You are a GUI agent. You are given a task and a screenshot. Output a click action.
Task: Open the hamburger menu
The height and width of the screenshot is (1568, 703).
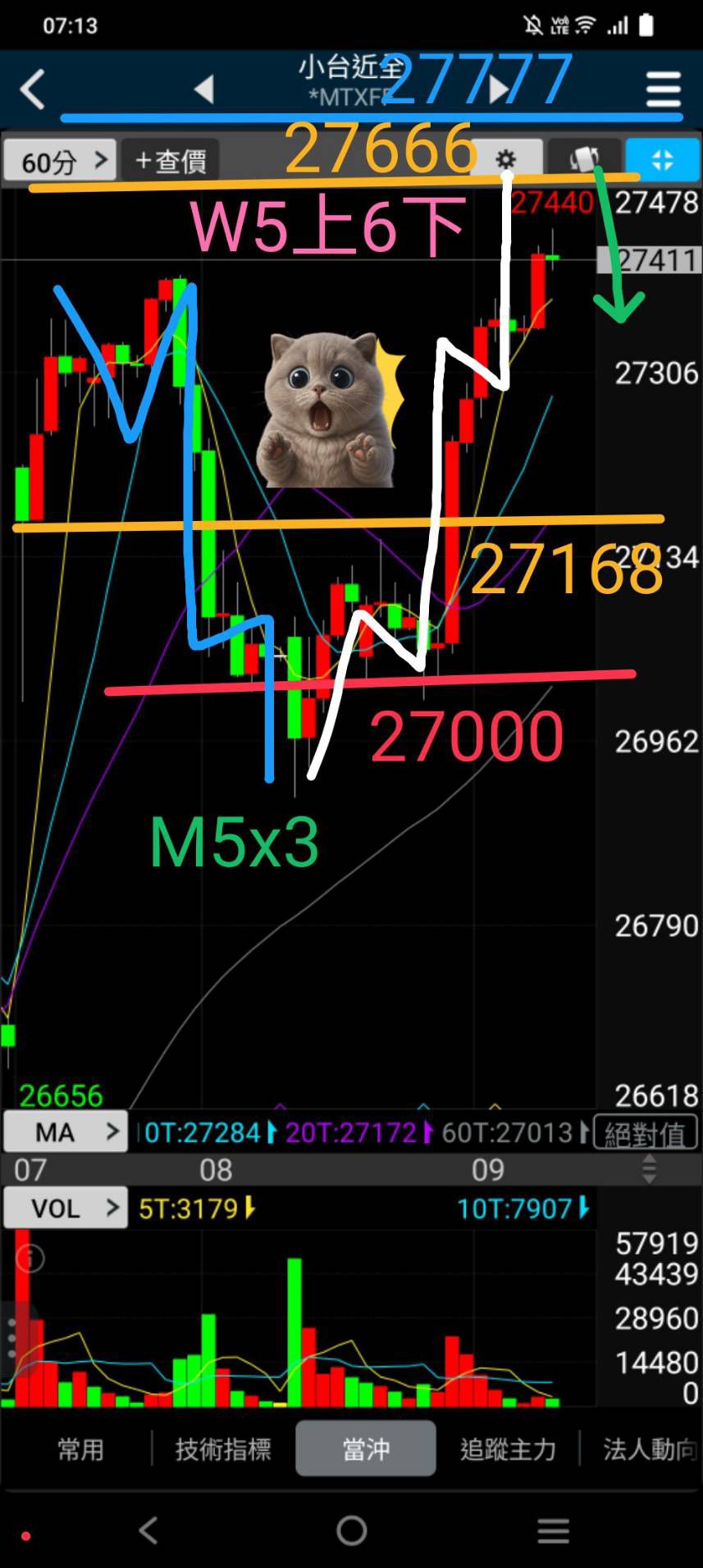click(x=663, y=89)
